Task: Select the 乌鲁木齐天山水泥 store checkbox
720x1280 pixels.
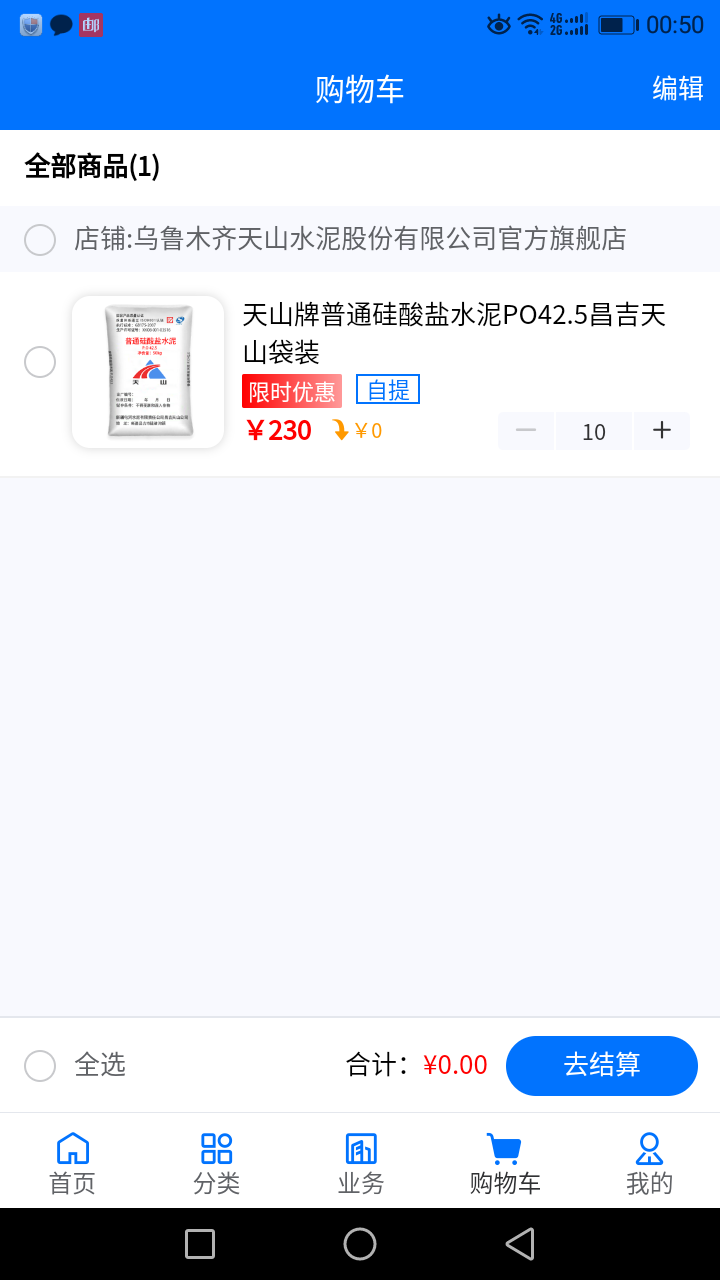Action: coord(40,240)
